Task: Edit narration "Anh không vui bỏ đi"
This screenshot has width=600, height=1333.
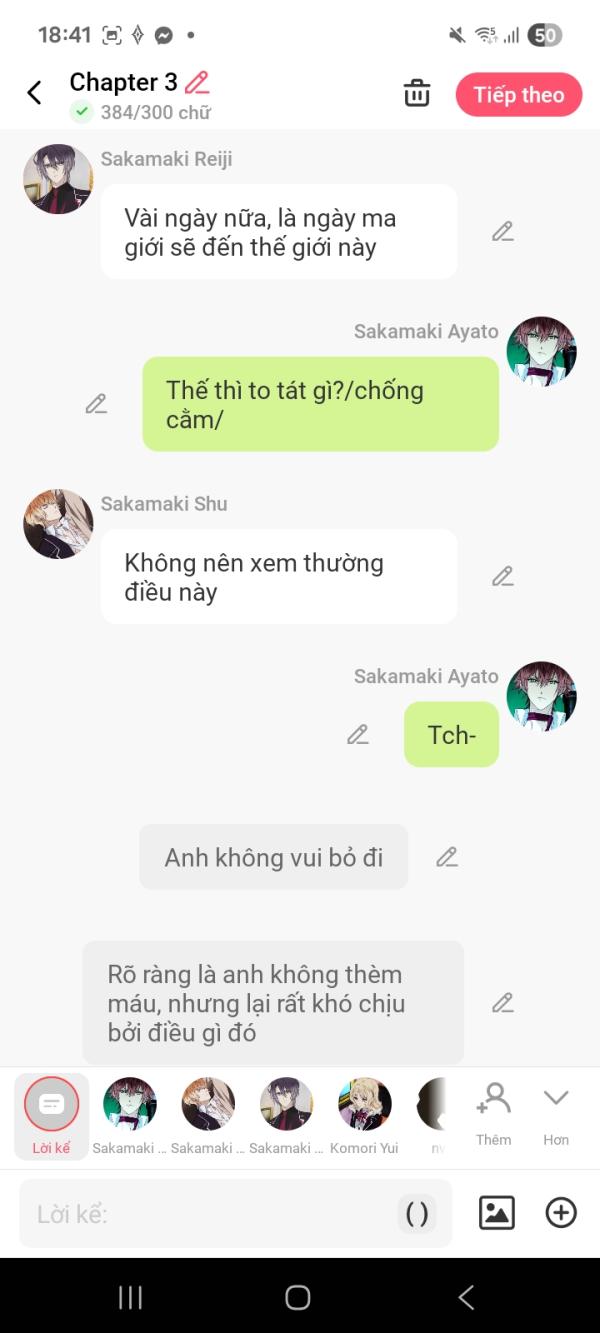Action: click(447, 857)
